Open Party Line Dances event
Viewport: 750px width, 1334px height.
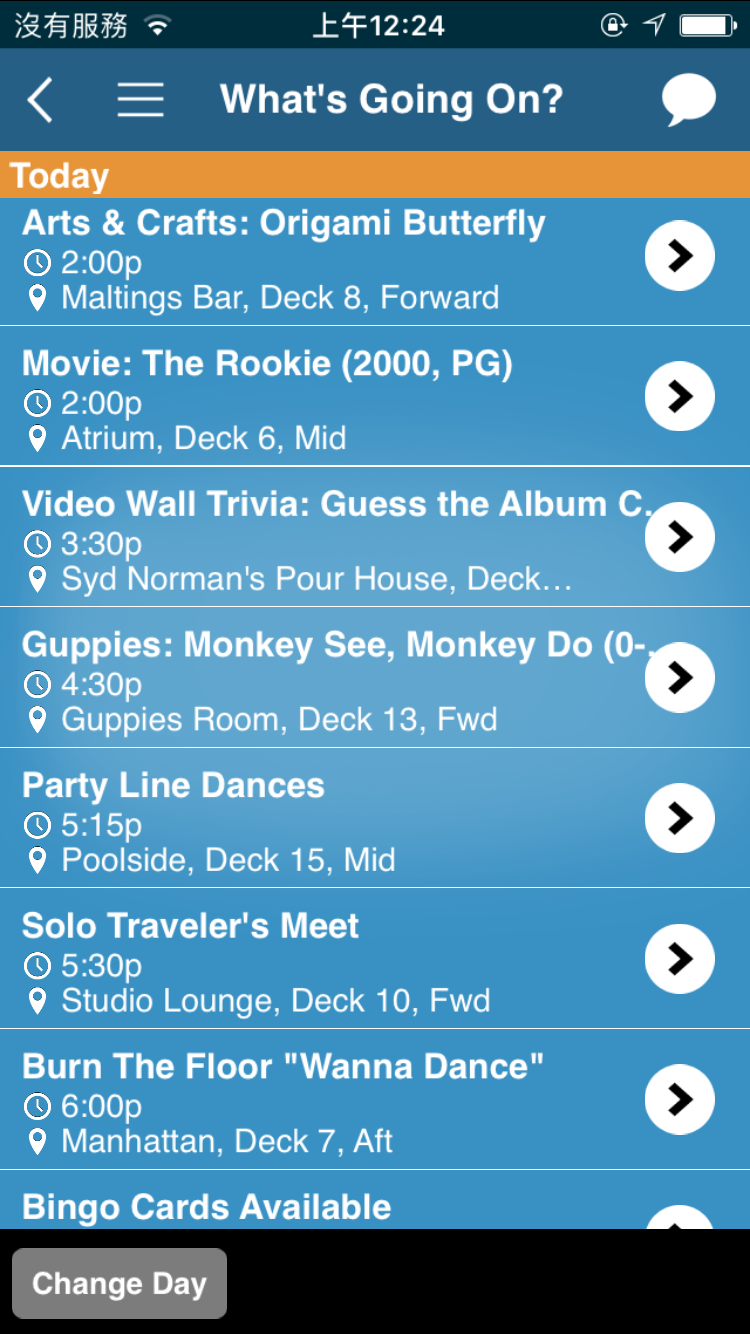coord(375,818)
